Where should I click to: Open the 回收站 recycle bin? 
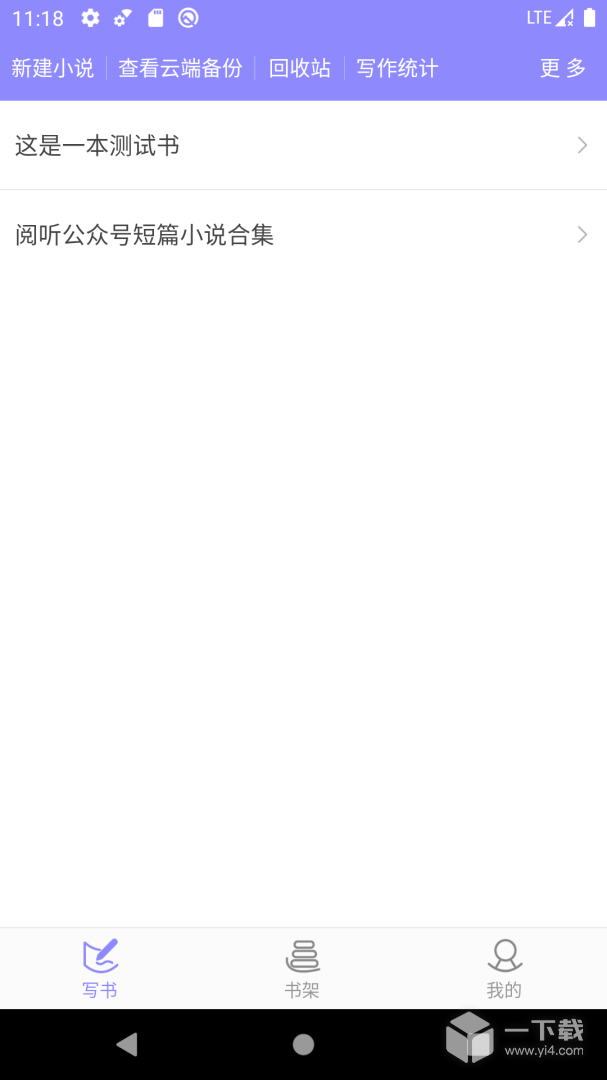coord(299,68)
